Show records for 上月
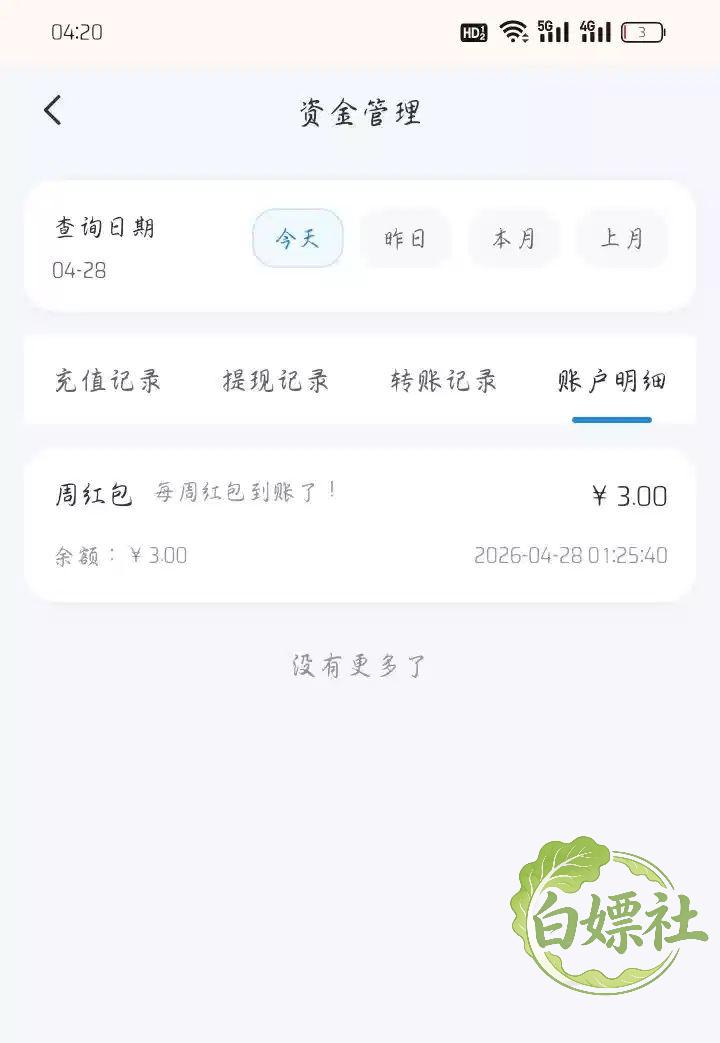Image resolution: width=720 pixels, height=1043 pixels. pyautogui.click(x=622, y=238)
